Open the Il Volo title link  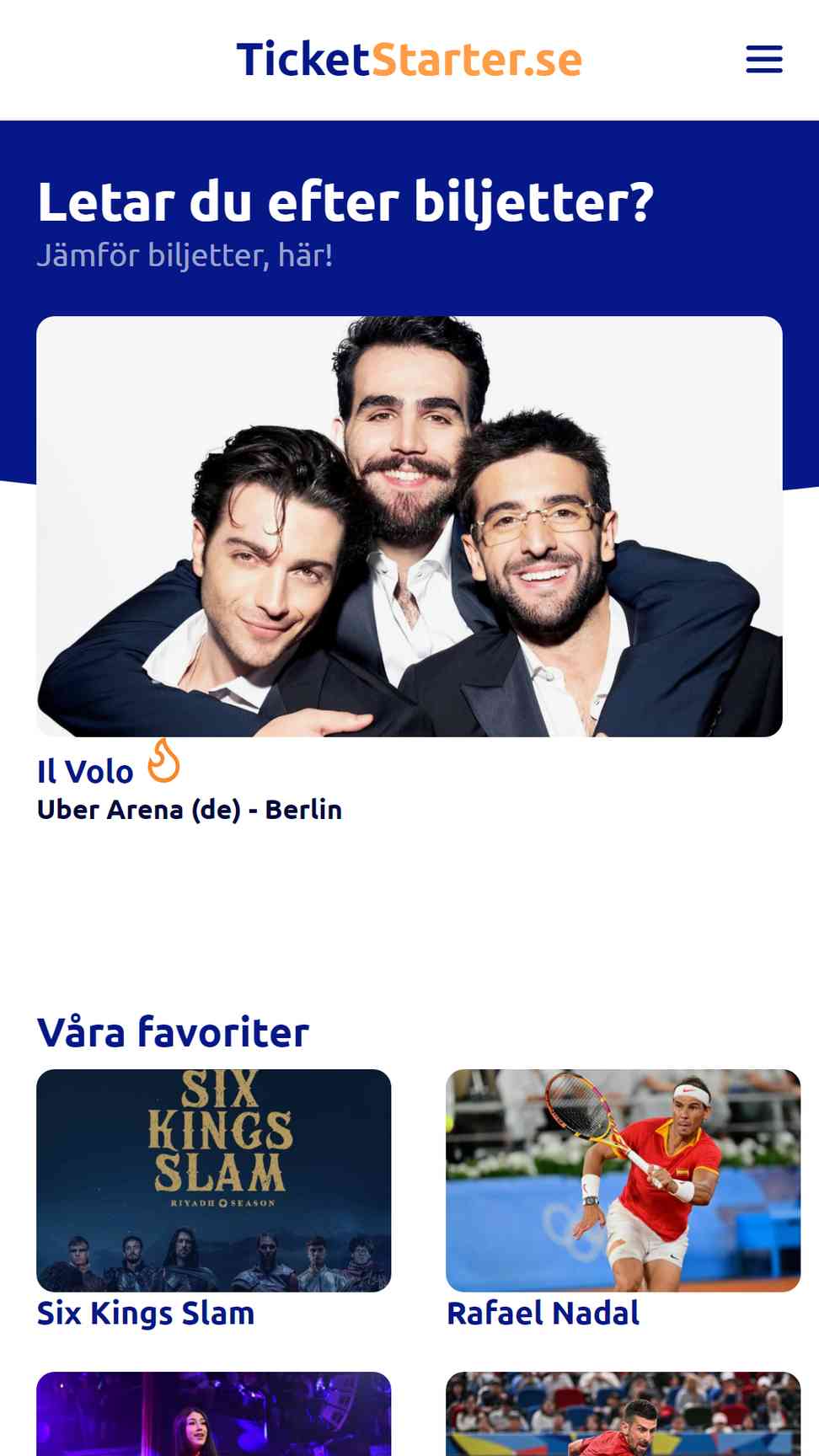(x=85, y=771)
